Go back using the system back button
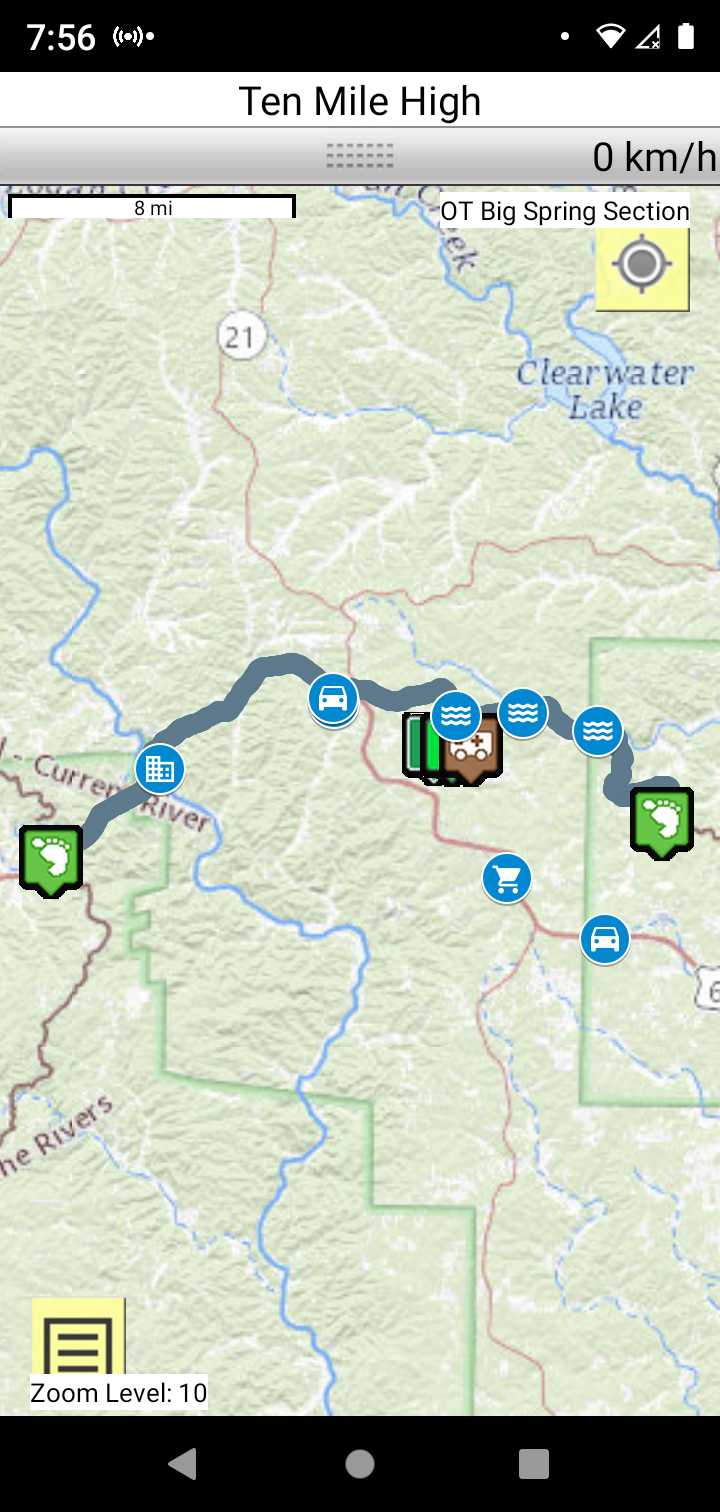This screenshot has width=720, height=1512. (x=183, y=1464)
